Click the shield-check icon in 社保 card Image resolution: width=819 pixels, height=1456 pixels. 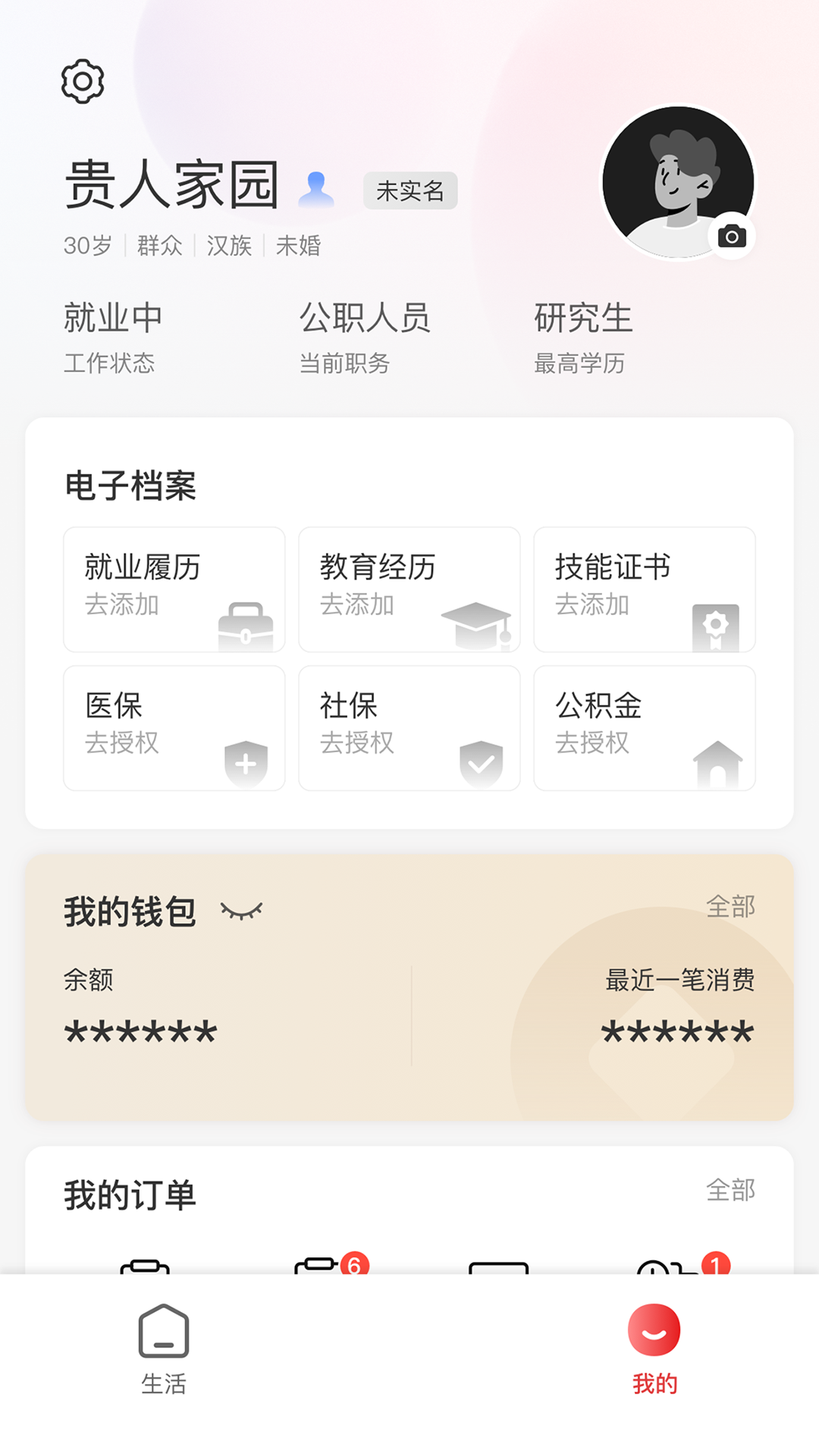click(481, 762)
